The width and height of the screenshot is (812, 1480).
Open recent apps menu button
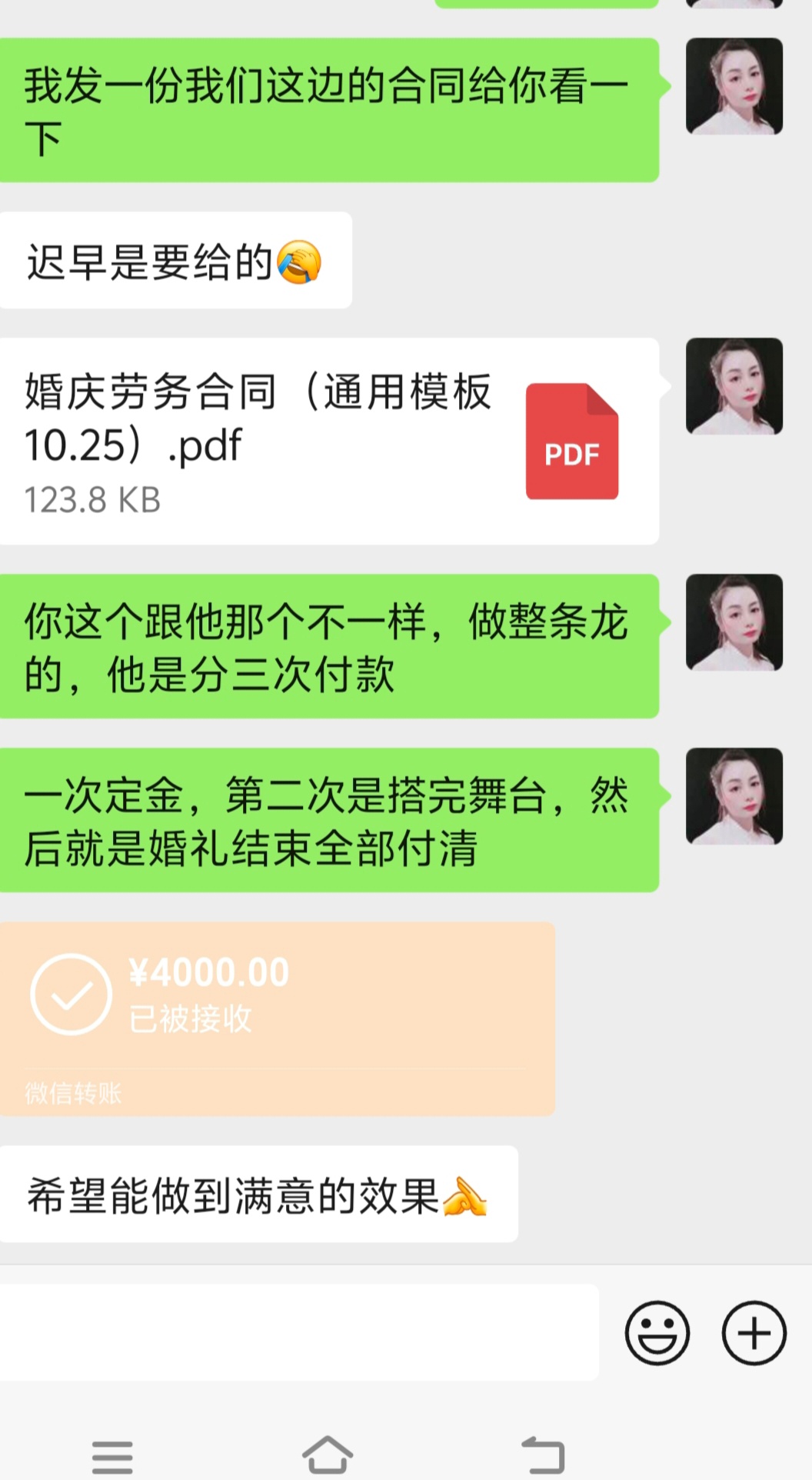tap(112, 1457)
